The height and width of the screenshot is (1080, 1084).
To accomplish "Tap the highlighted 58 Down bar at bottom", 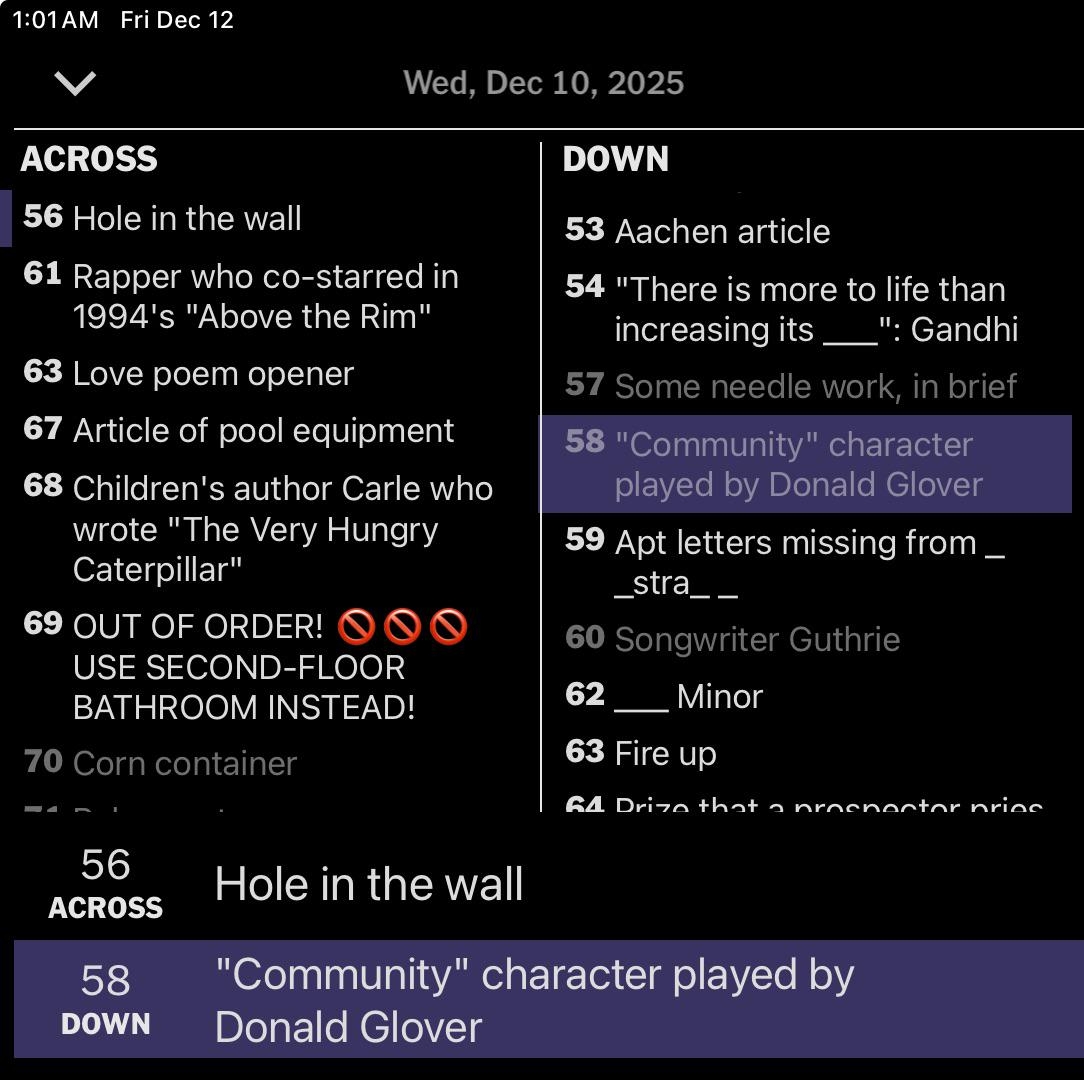I will pyautogui.click(x=540, y=1000).
